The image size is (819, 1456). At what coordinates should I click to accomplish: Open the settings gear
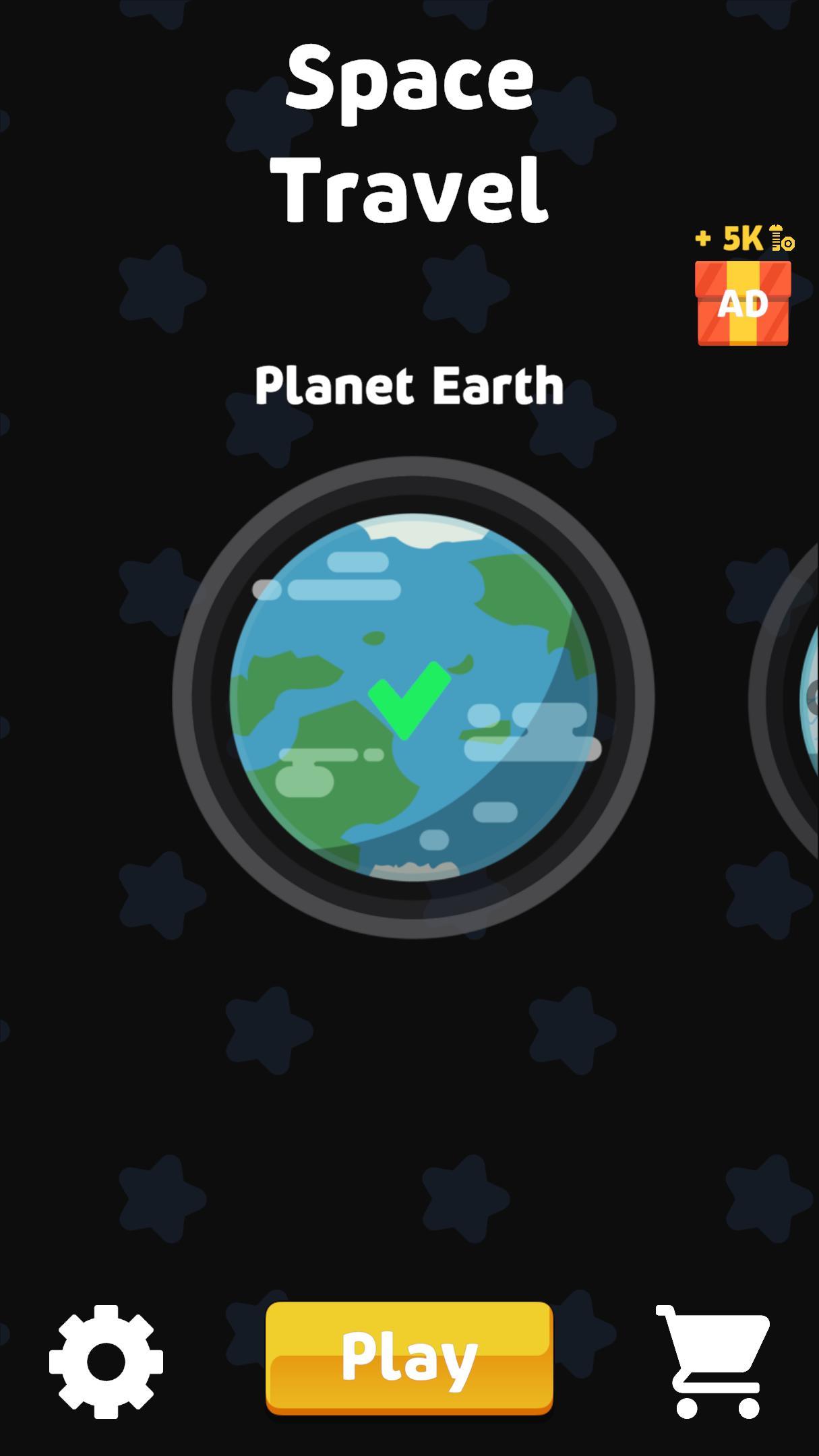point(106,1361)
